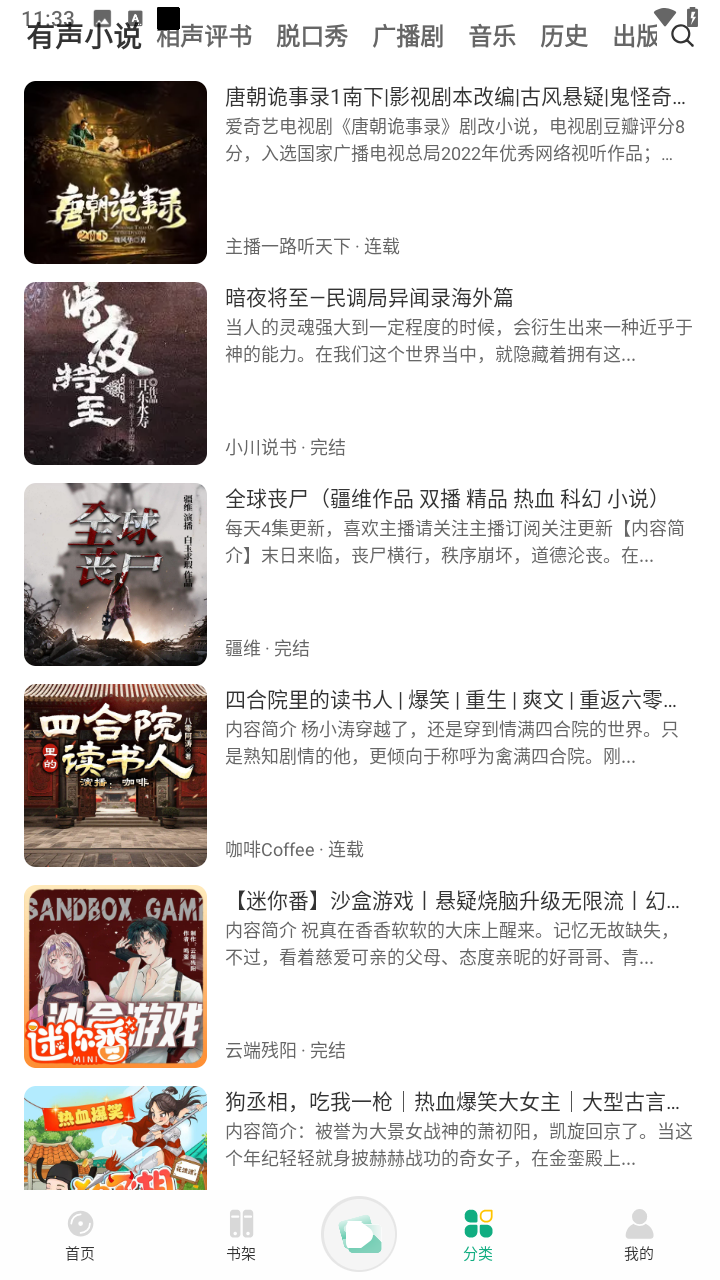Open 暗夜将至 民调局异闻录海外篇
The height and width of the screenshot is (1280, 720).
coord(369,298)
